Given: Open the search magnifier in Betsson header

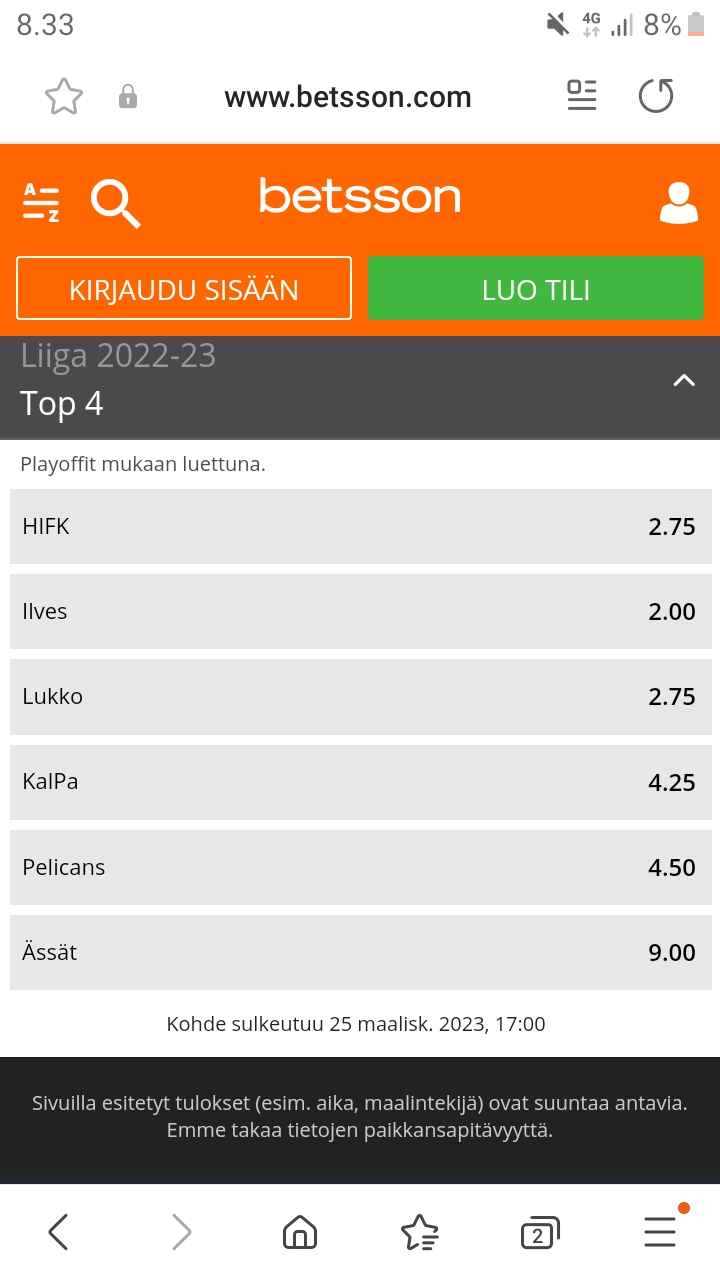Looking at the screenshot, I should tap(116, 203).
